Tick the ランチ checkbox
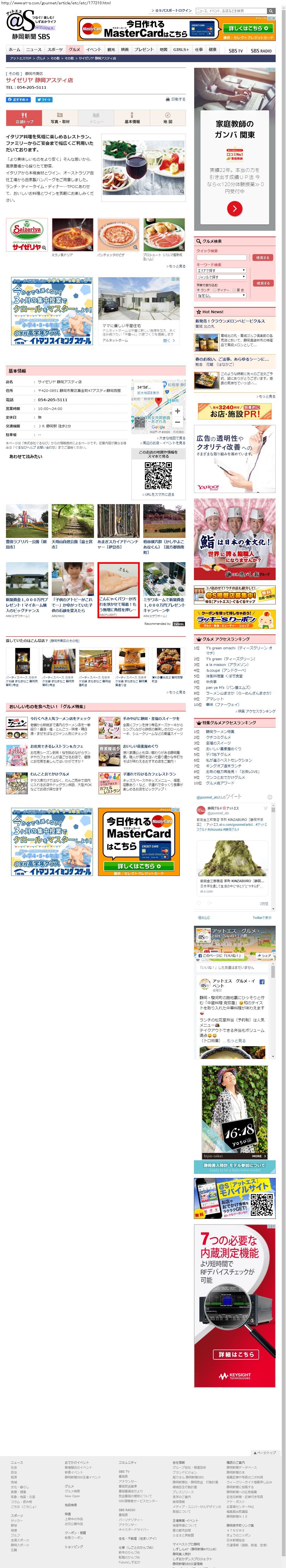This screenshot has width=286, height=1568. click(198, 290)
